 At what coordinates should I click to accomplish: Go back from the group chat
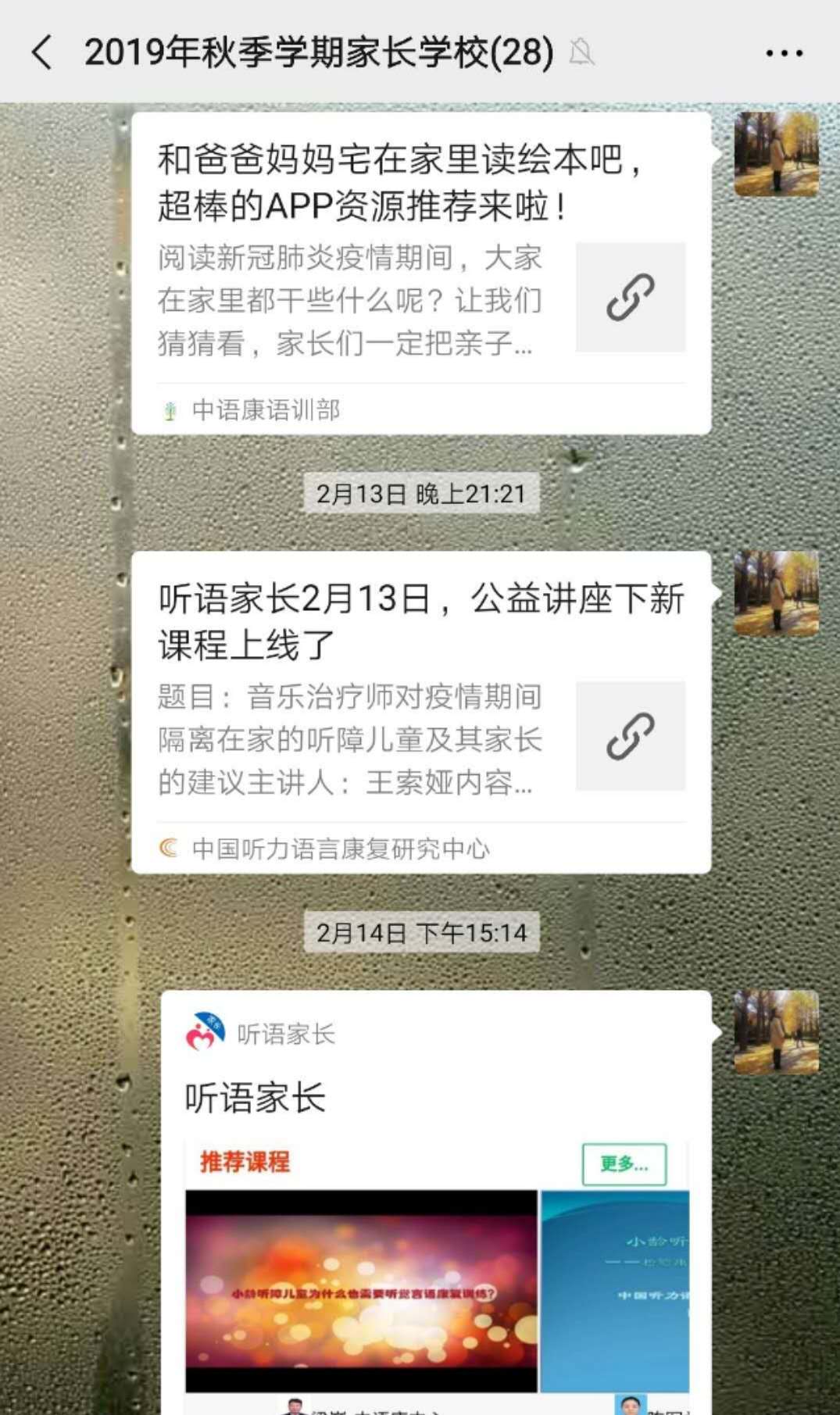coord(42,53)
